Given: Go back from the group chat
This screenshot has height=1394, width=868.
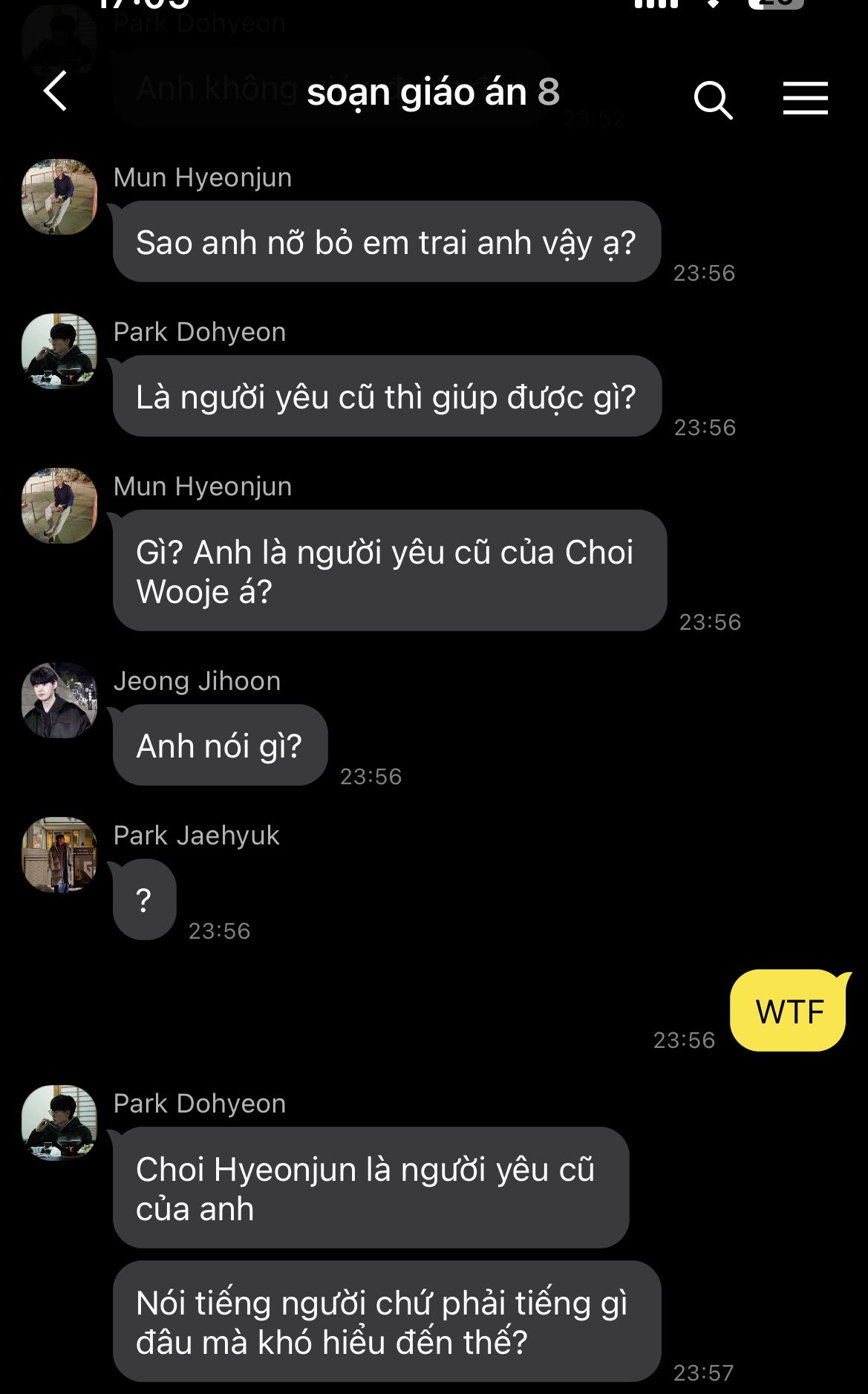Looking at the screenshot, I should tap(56, 91).
